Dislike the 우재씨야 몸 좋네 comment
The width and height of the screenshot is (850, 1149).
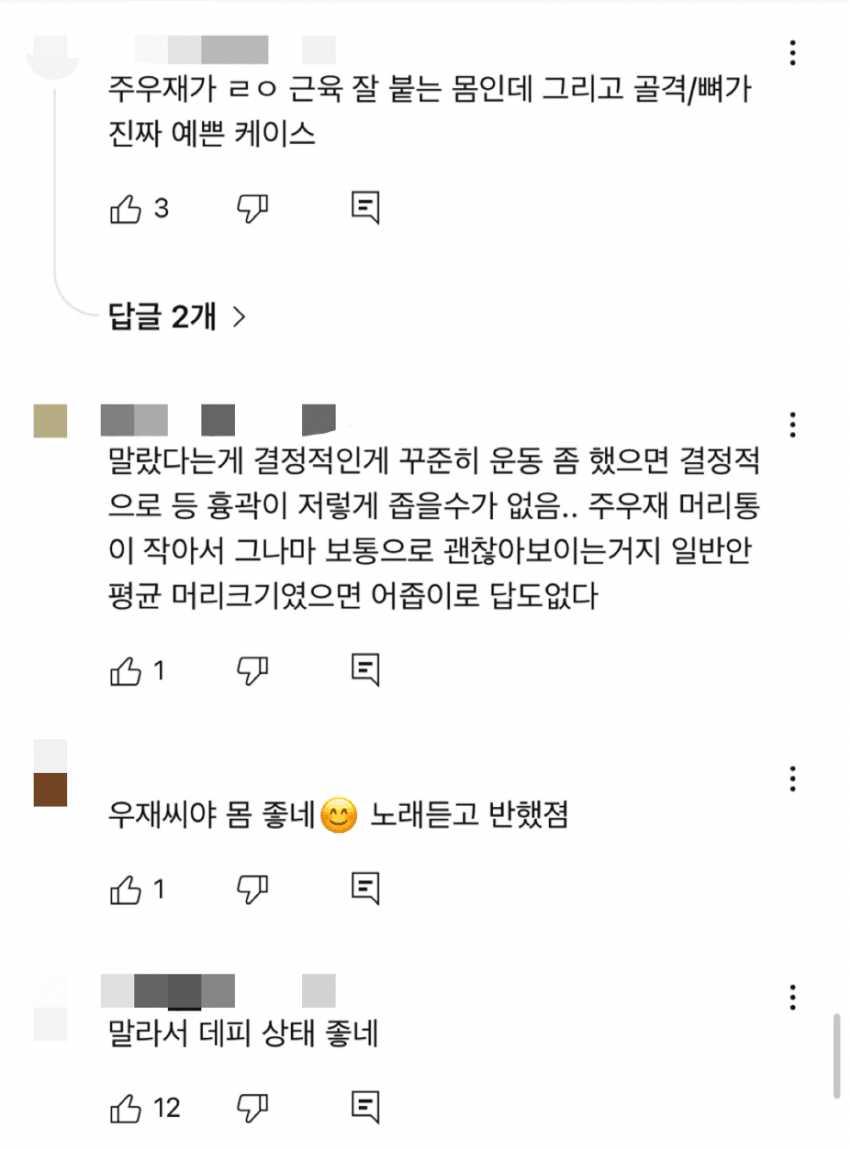pyautogui.click(x=253, y=888)
